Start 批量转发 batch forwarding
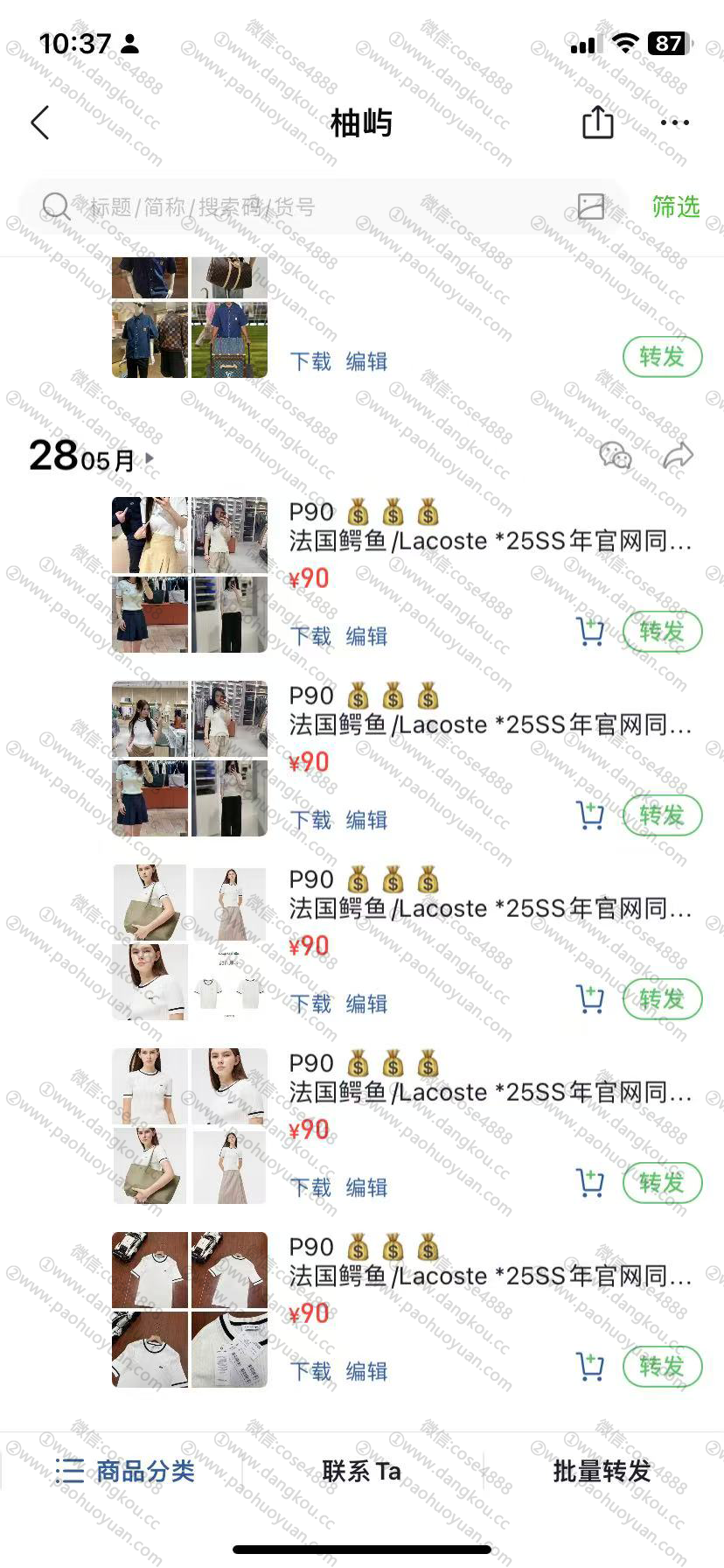The height and width of the screenshot is (1568, 724). [x=602, y=1471]
